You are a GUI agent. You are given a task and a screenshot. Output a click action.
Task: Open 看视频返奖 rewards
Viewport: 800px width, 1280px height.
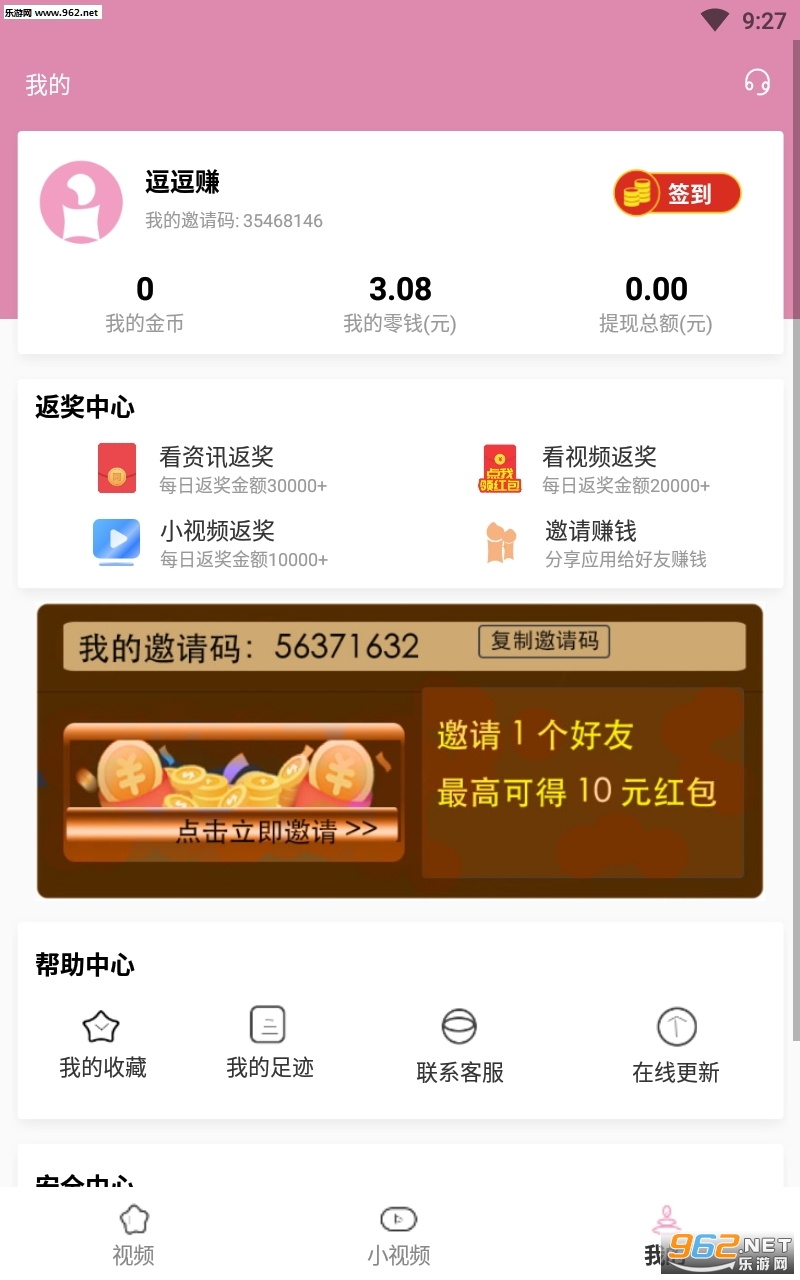[x=598, y=468]
